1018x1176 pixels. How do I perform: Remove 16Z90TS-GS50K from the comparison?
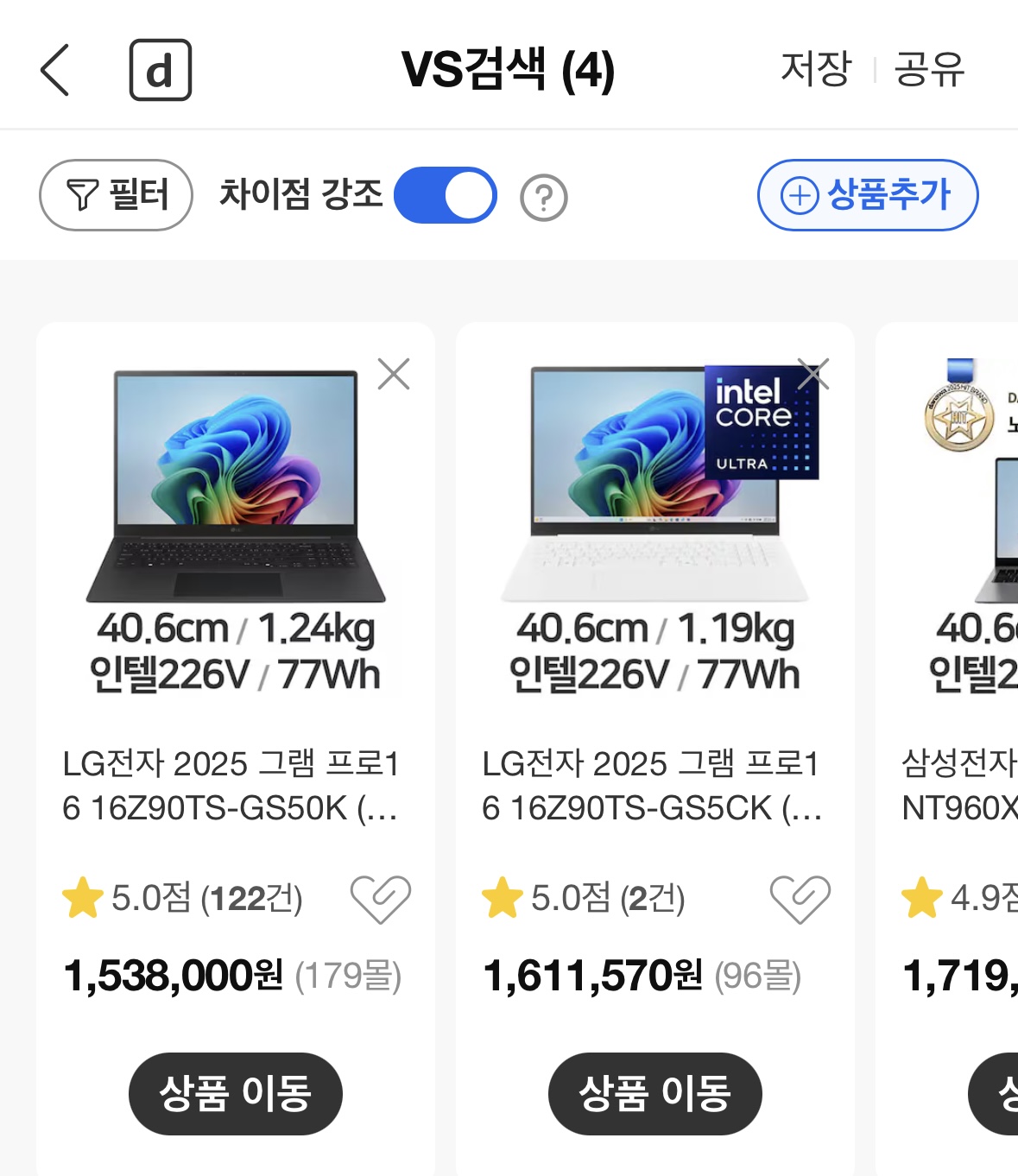(394, 374)
